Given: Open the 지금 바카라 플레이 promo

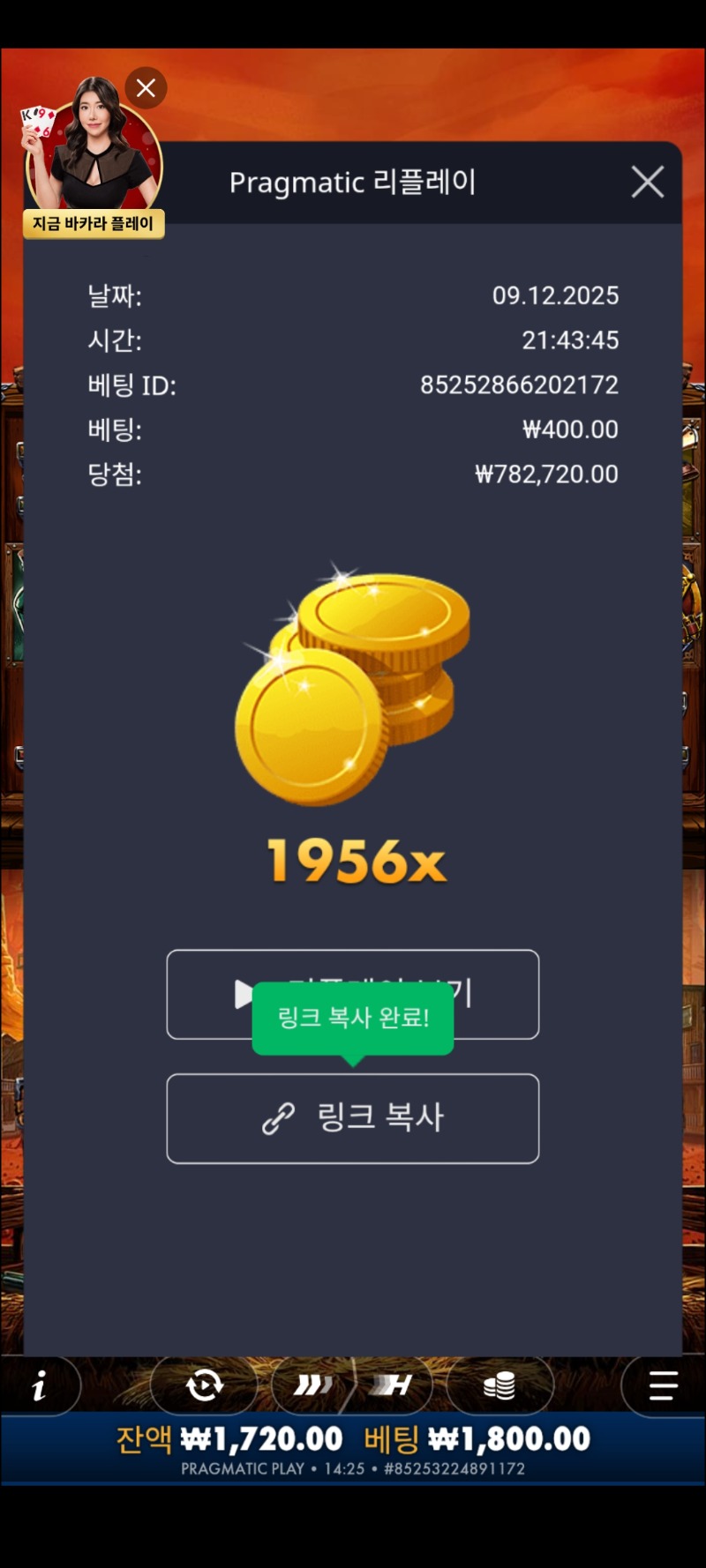Looking at the screenshot, I should click(x=94, y=223).
